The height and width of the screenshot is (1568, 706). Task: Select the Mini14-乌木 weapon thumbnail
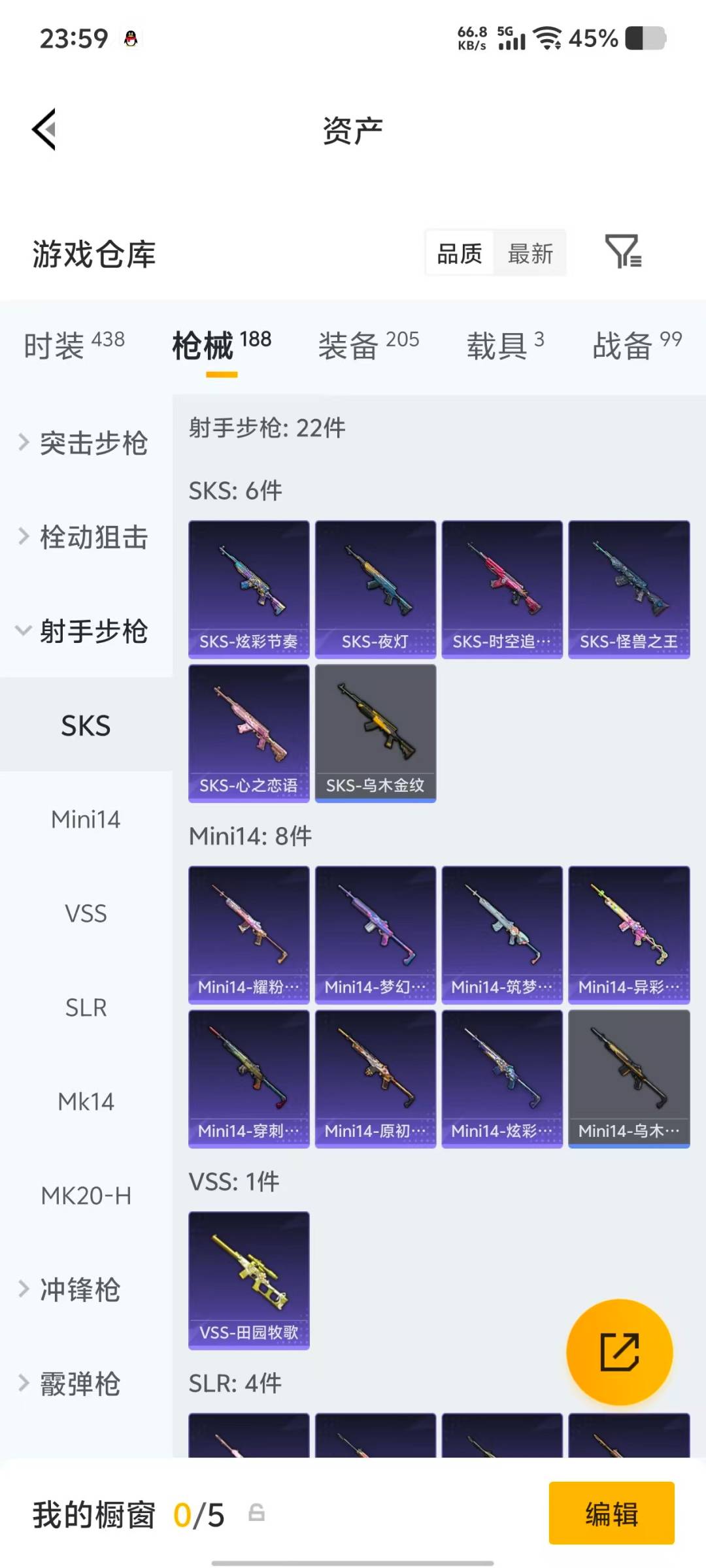[x=628, y=1078]
